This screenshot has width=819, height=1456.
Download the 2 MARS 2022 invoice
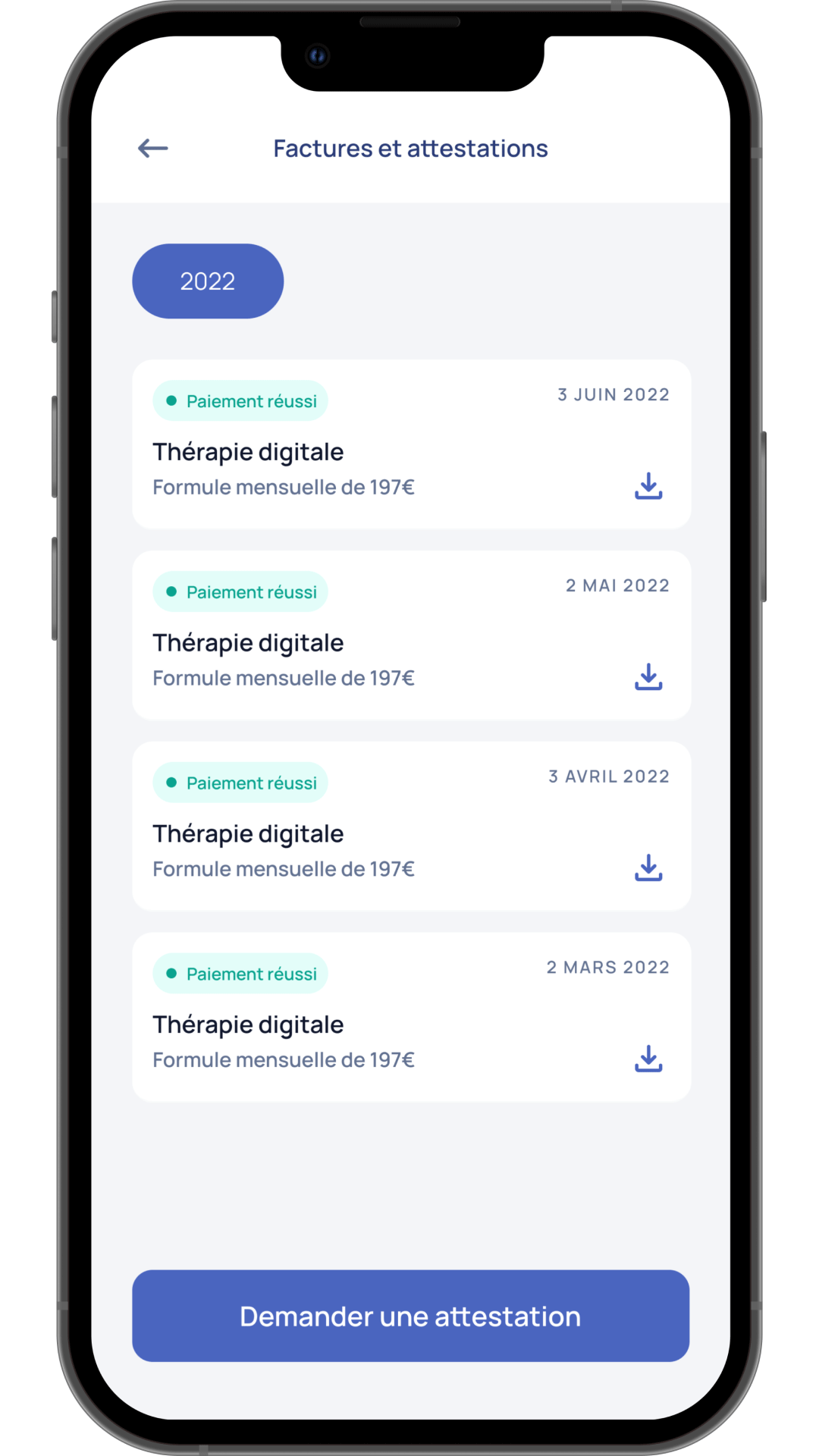point(648,1059)
